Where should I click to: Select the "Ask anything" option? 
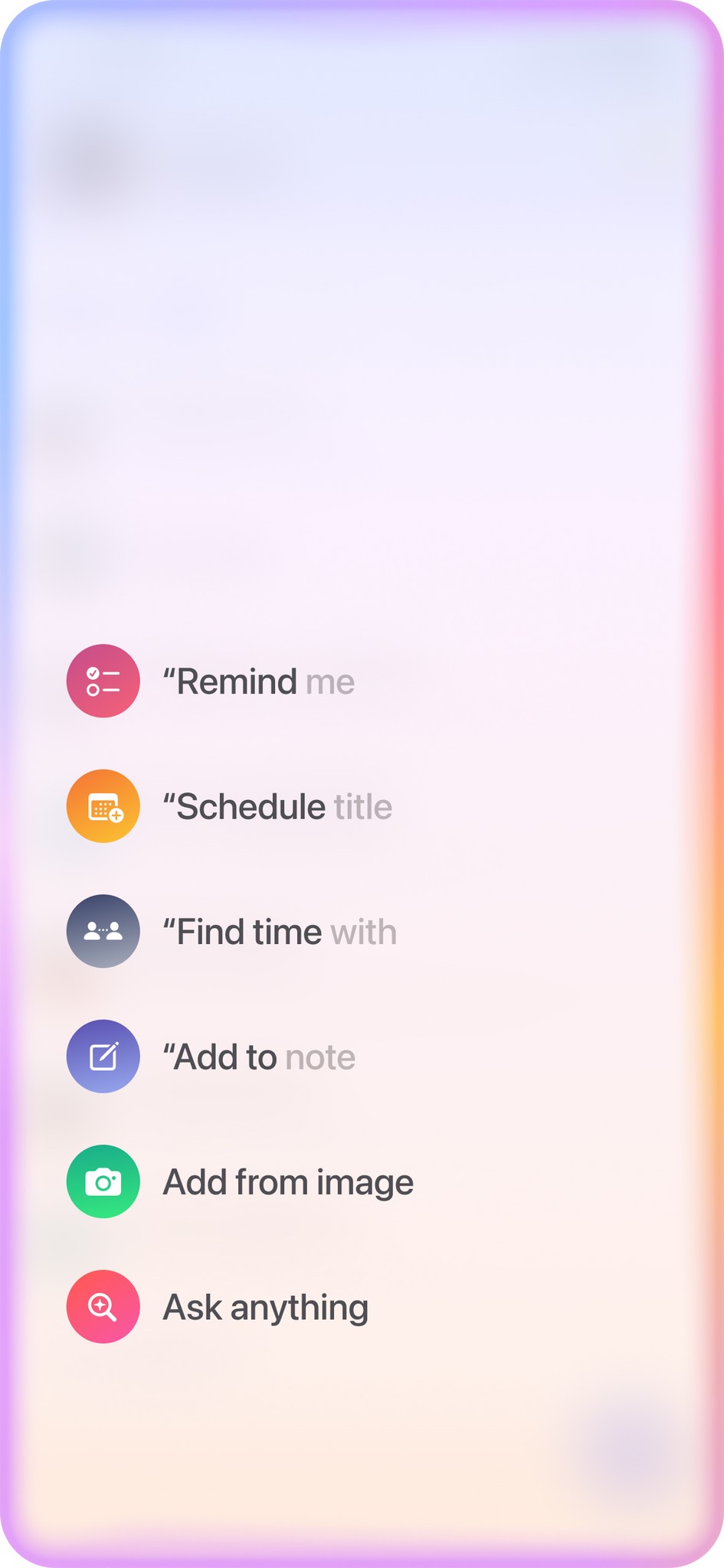point(264,1306)
